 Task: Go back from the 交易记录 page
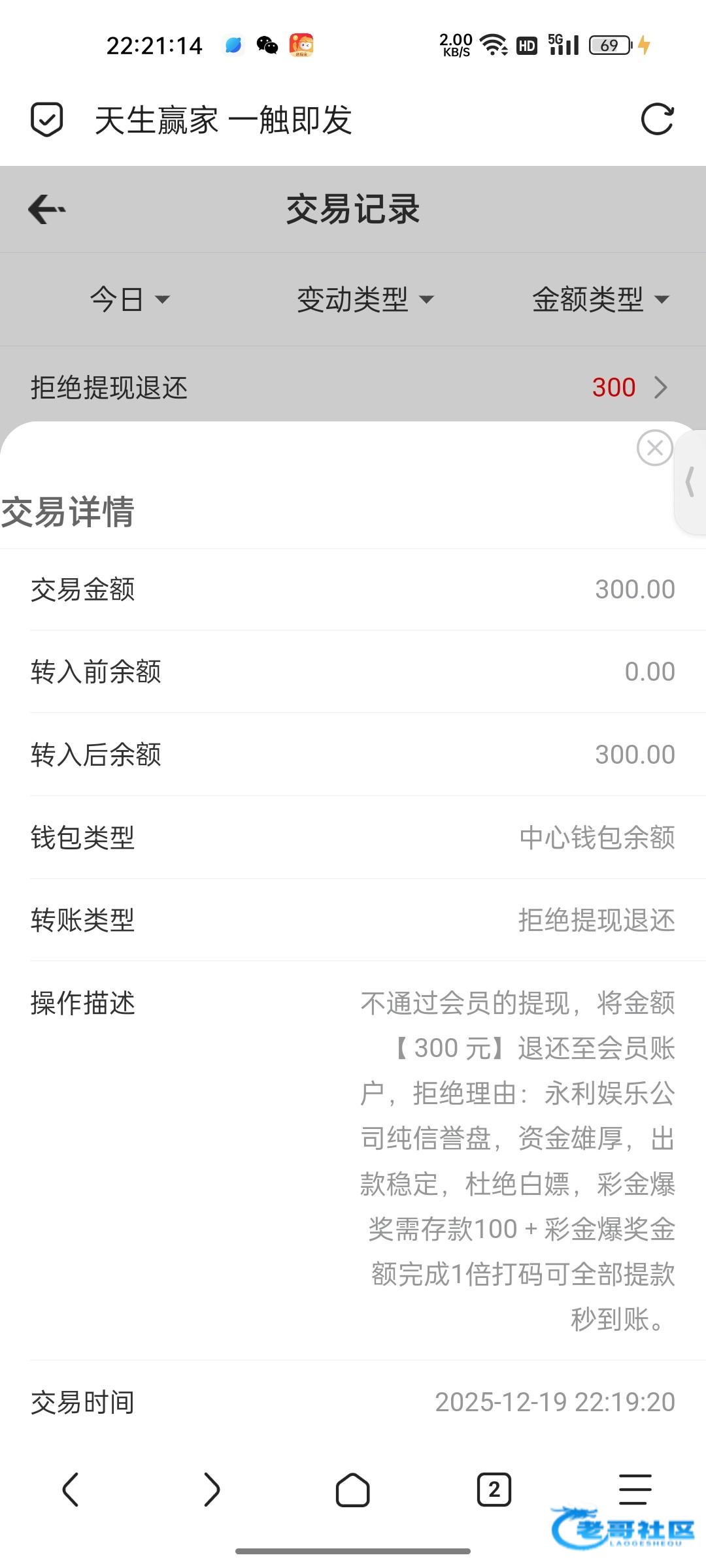tap(47, 210)
